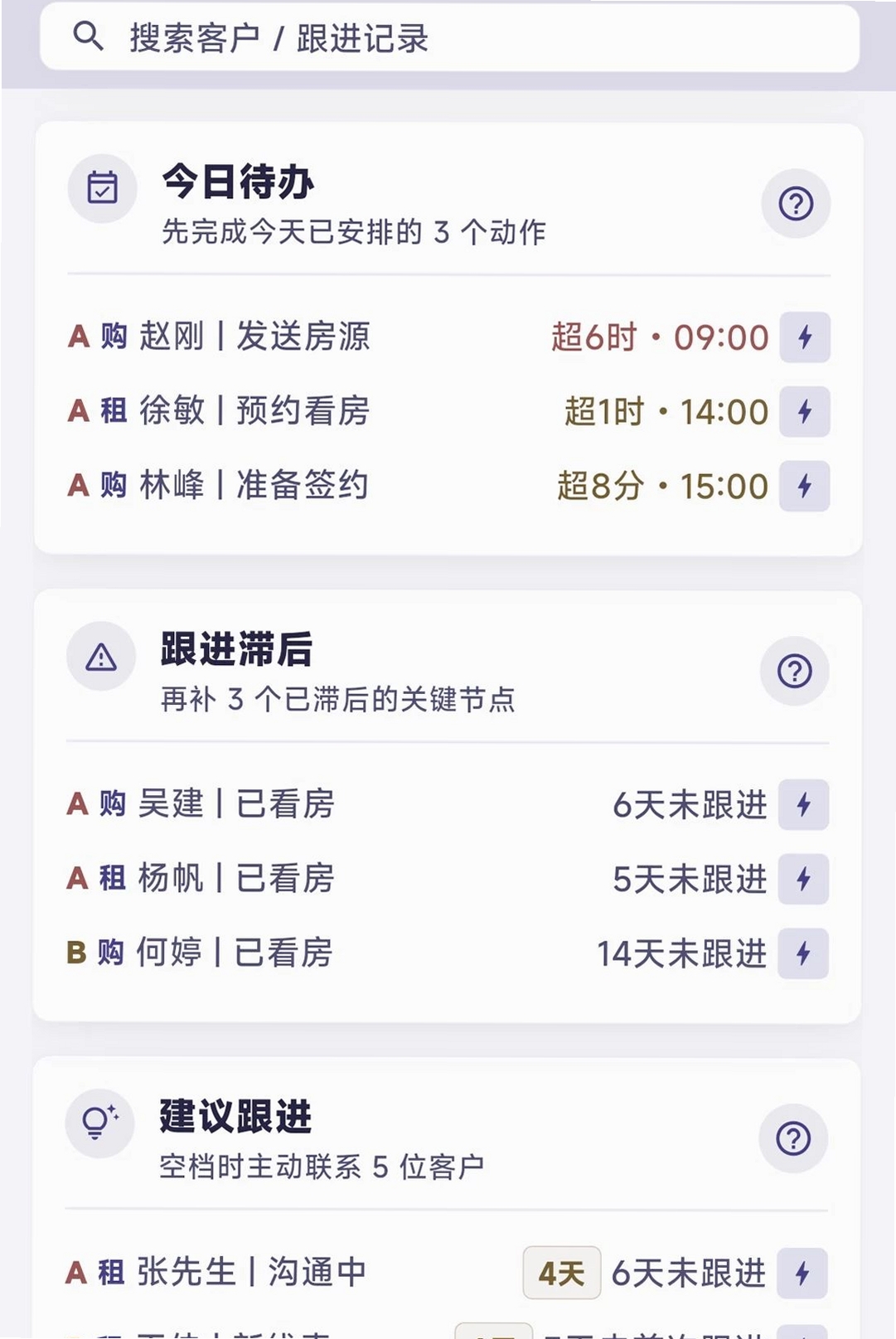This screenshot has width=896, height=1339.
Task: Open the 搜索客户 / 跟进记录 search box
Action: 449,37
